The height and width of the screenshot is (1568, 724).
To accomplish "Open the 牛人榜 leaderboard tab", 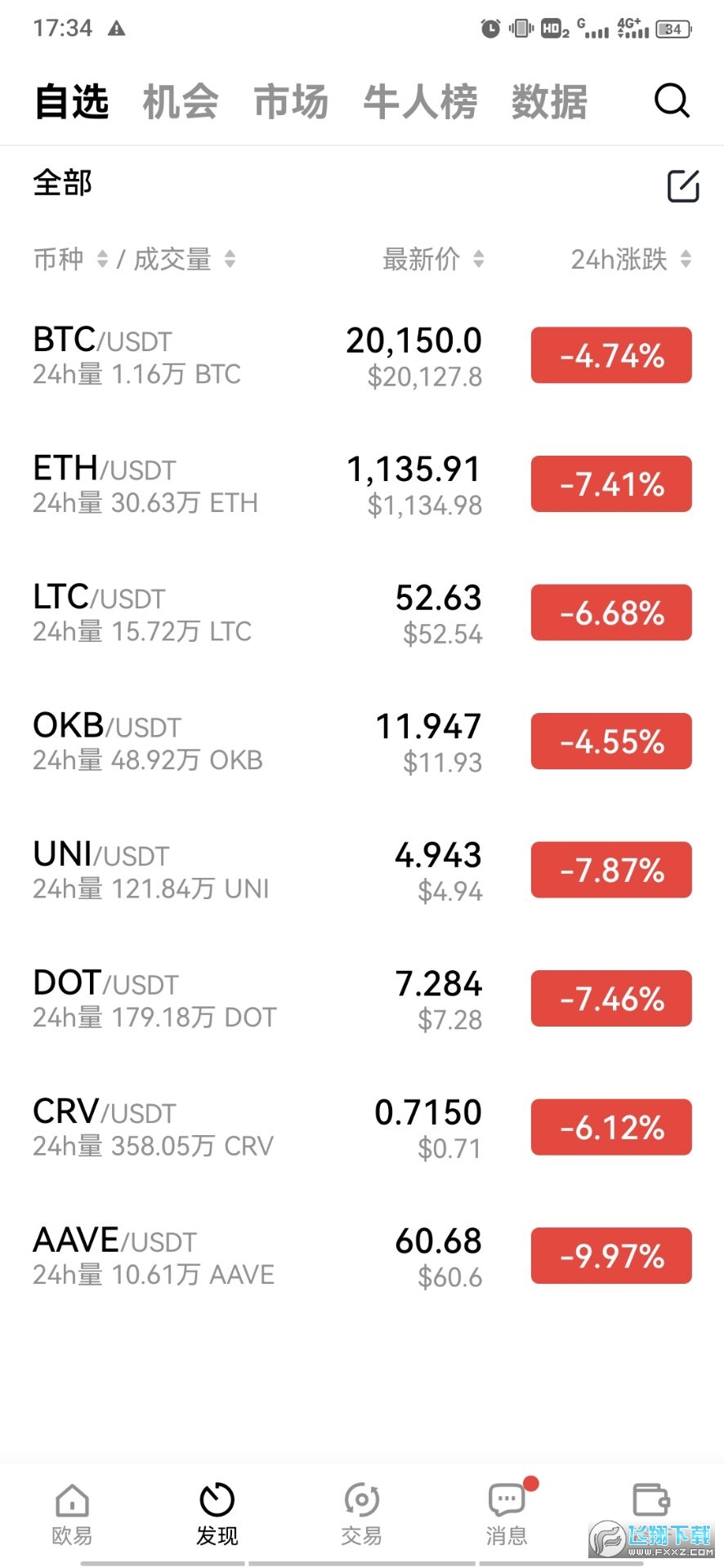I will point(422,101).
